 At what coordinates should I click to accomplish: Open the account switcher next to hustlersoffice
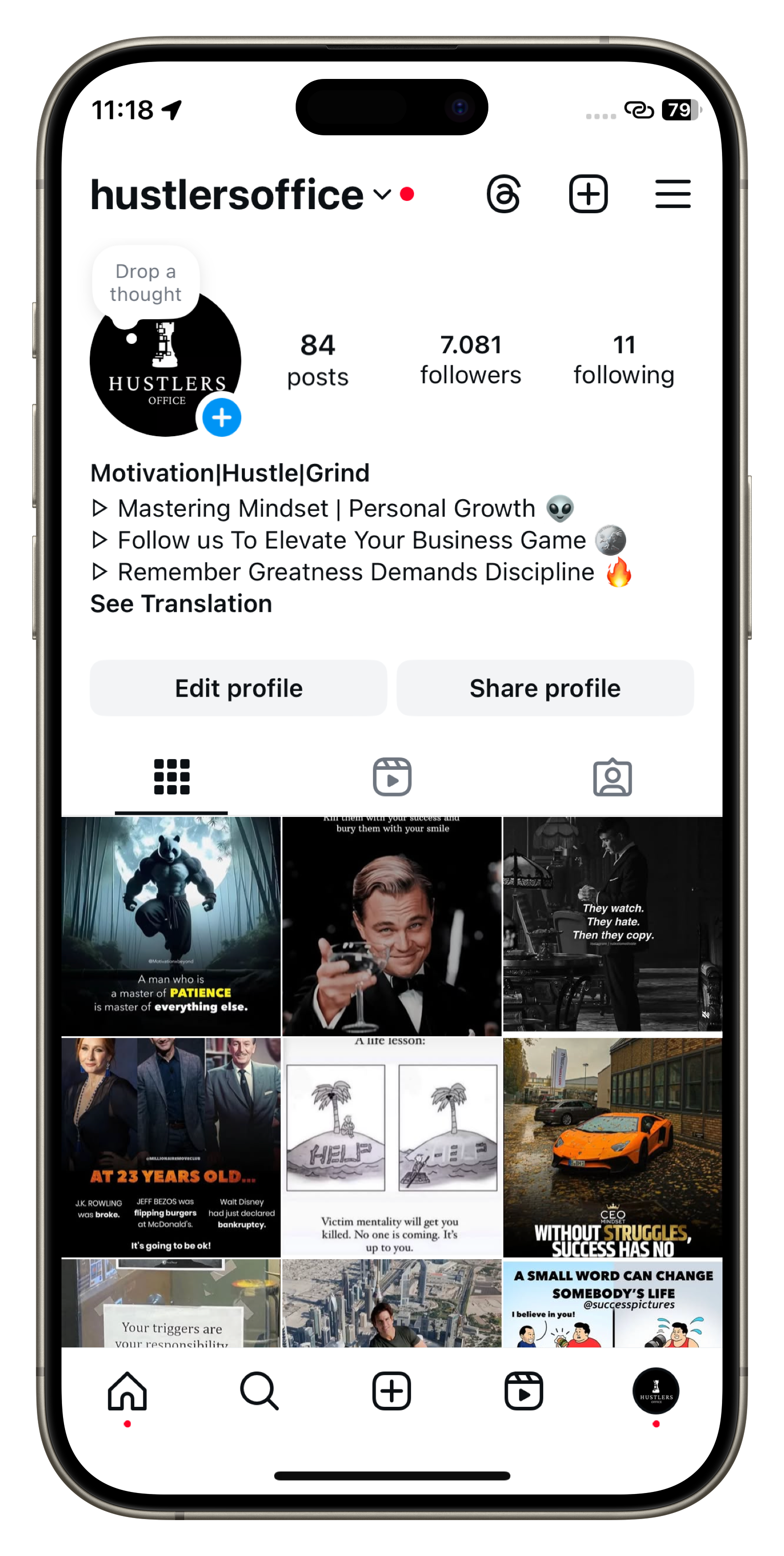[382, 195]
